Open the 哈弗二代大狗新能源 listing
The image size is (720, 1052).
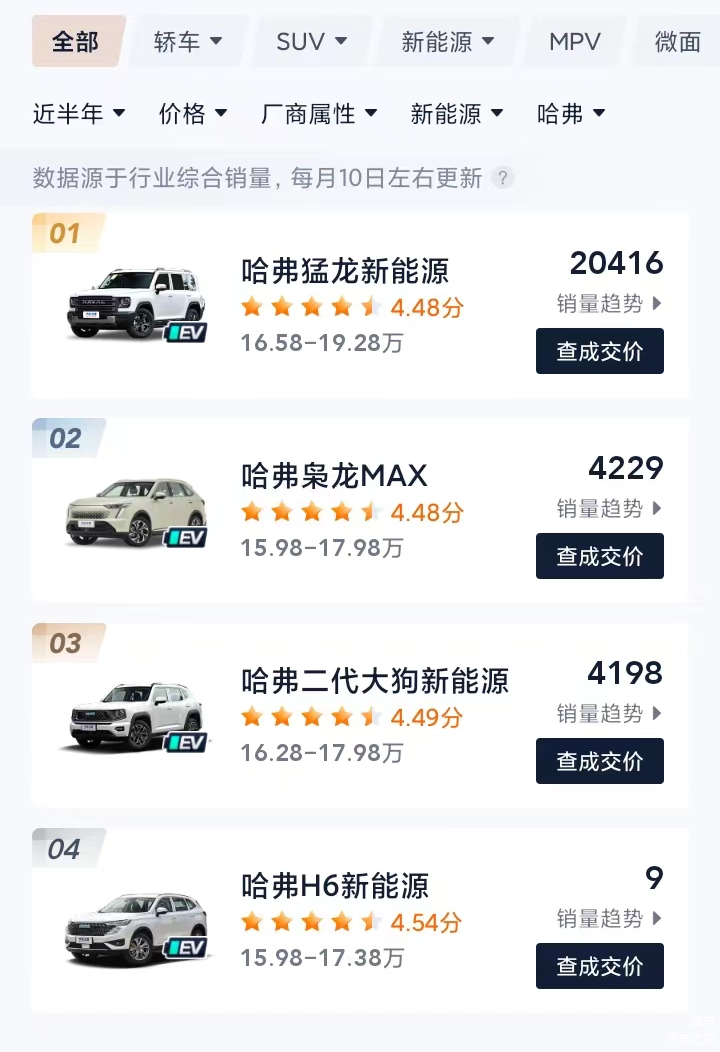(375, 681)
